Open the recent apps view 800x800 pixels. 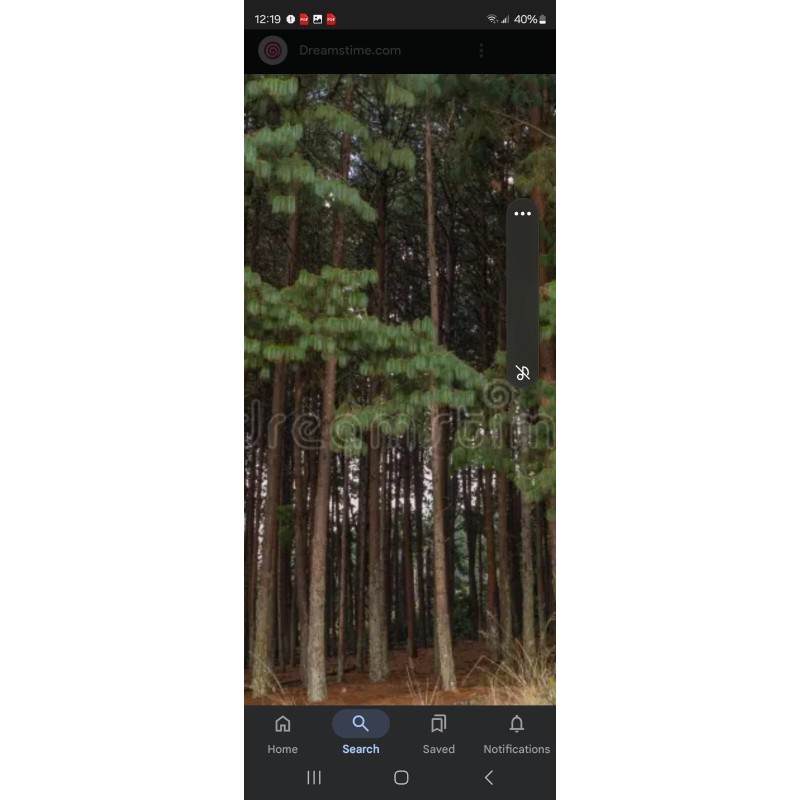(x=314, y=778)
